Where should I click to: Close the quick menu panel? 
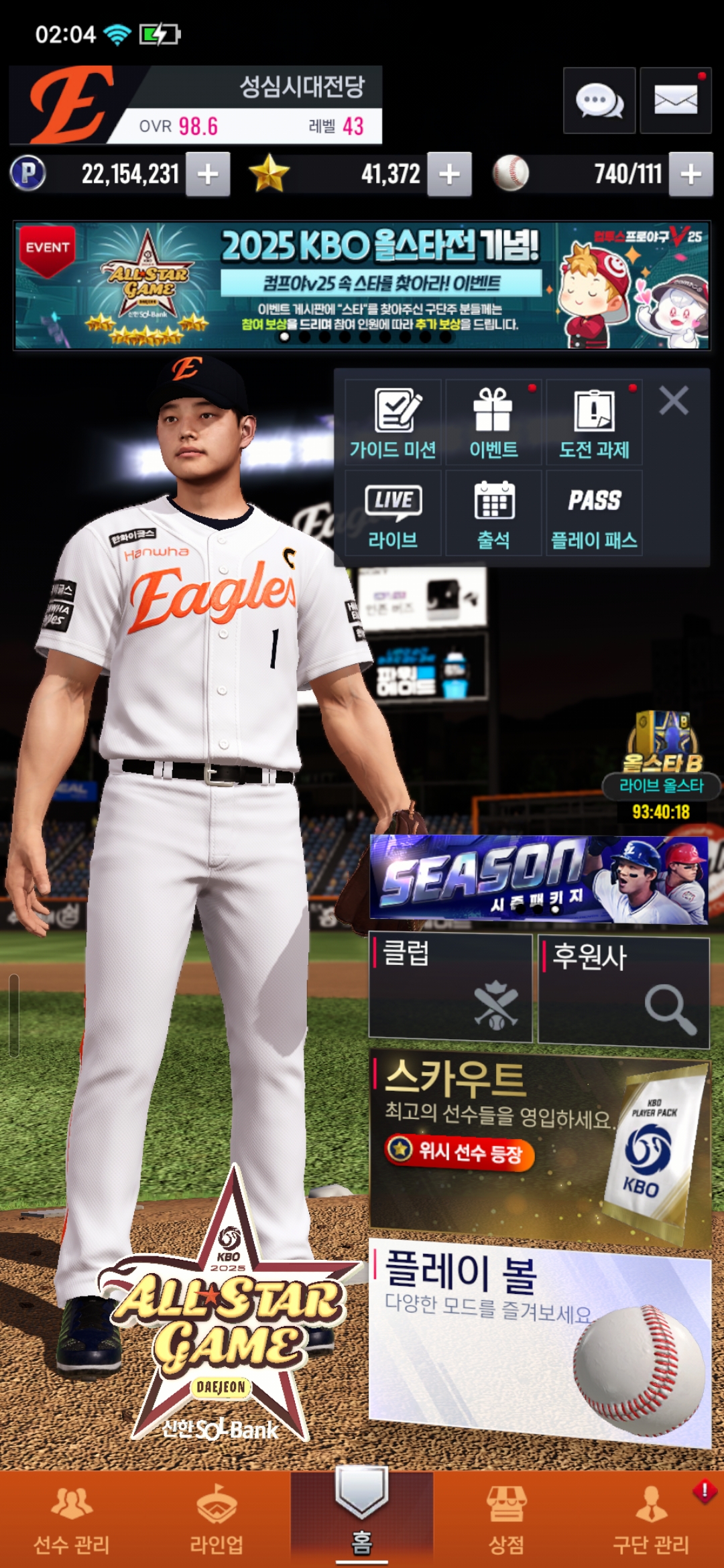click(674, 401)
